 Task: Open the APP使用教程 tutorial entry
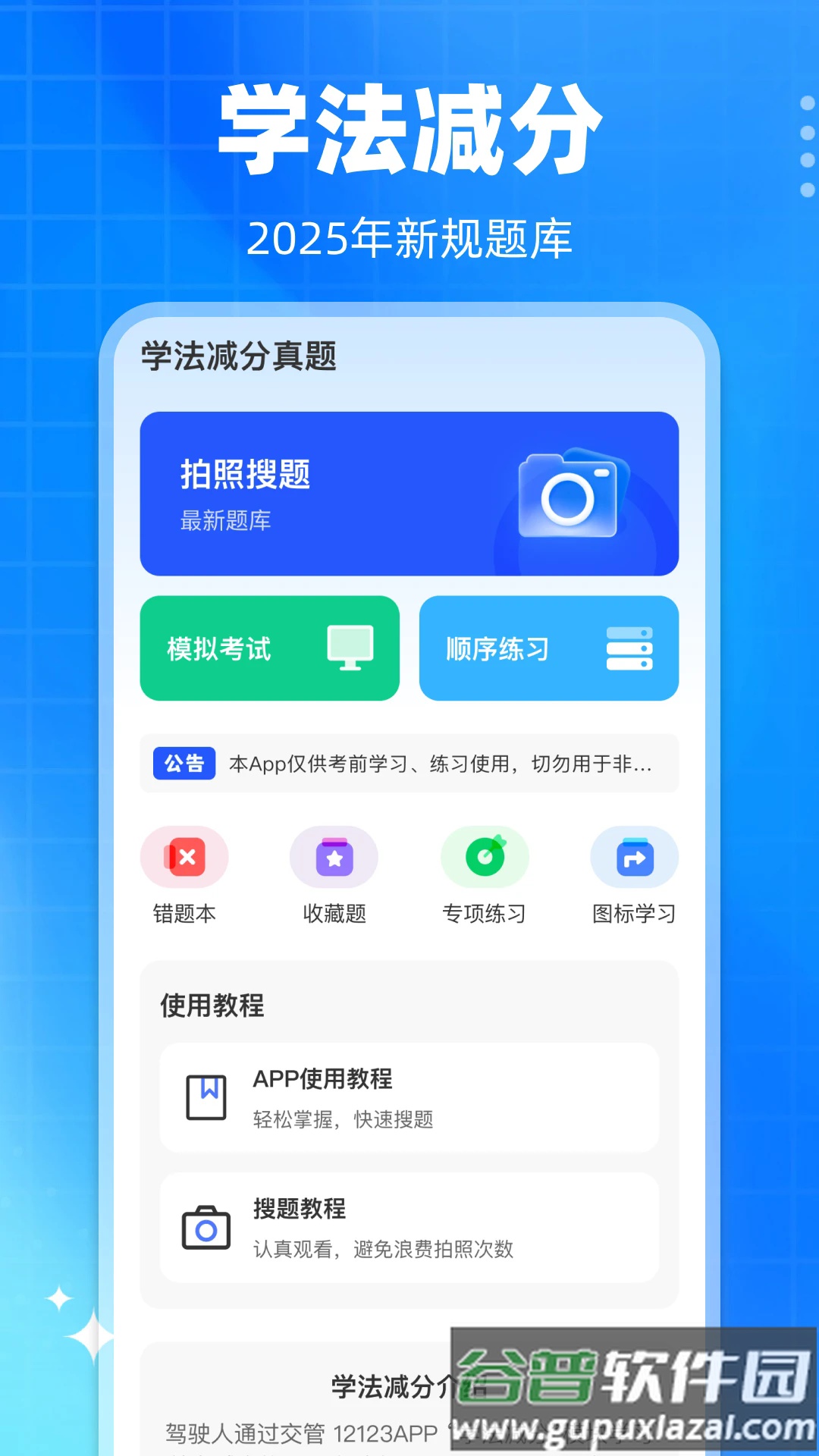(x=409, y=1097)
